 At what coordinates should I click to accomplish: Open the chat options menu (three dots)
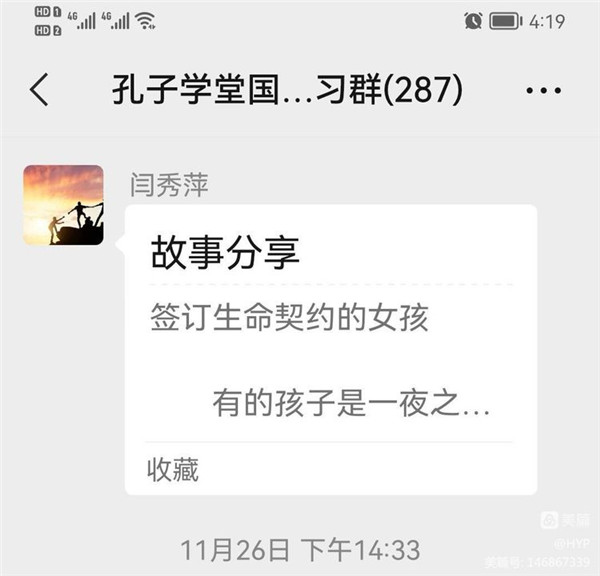(x=543, y=91)
